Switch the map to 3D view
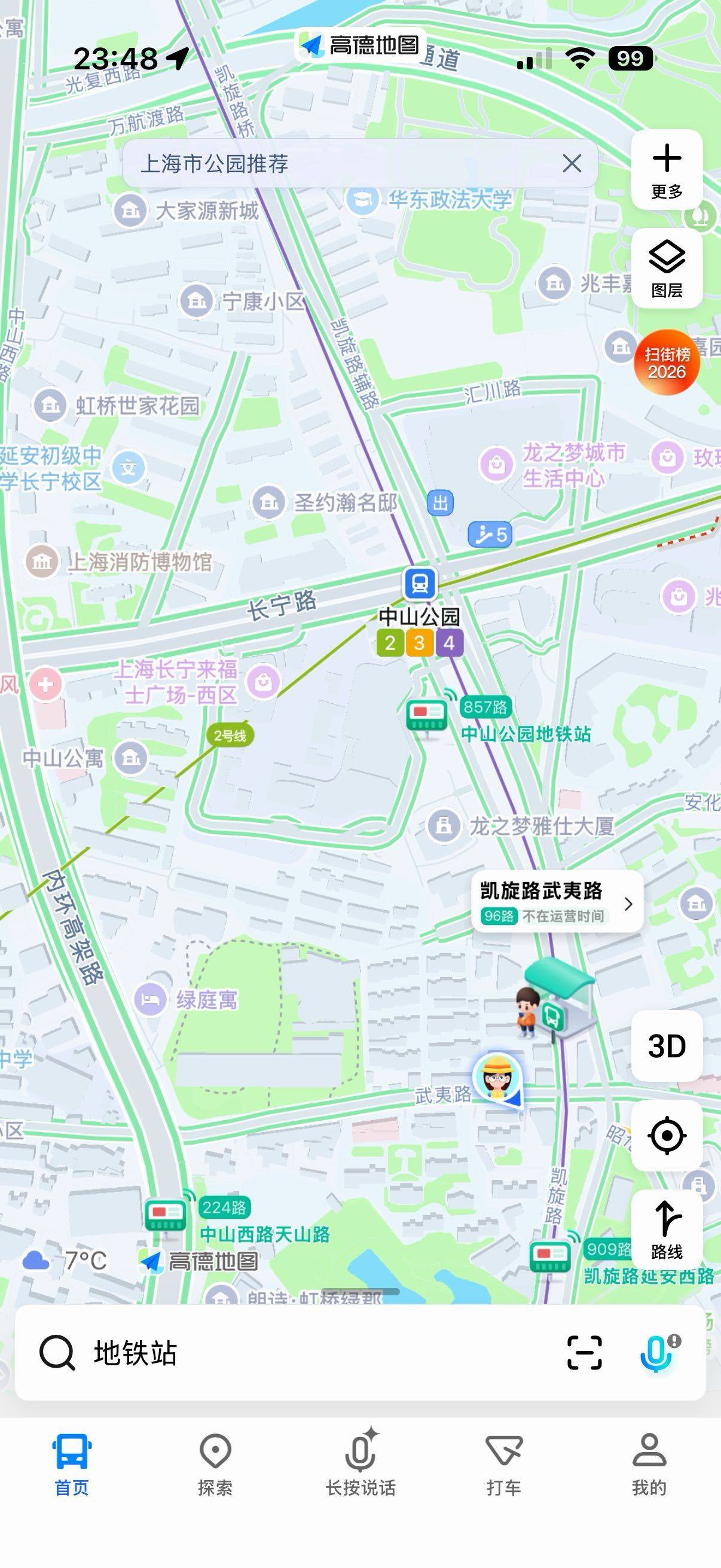 [x=667, y=1046]
